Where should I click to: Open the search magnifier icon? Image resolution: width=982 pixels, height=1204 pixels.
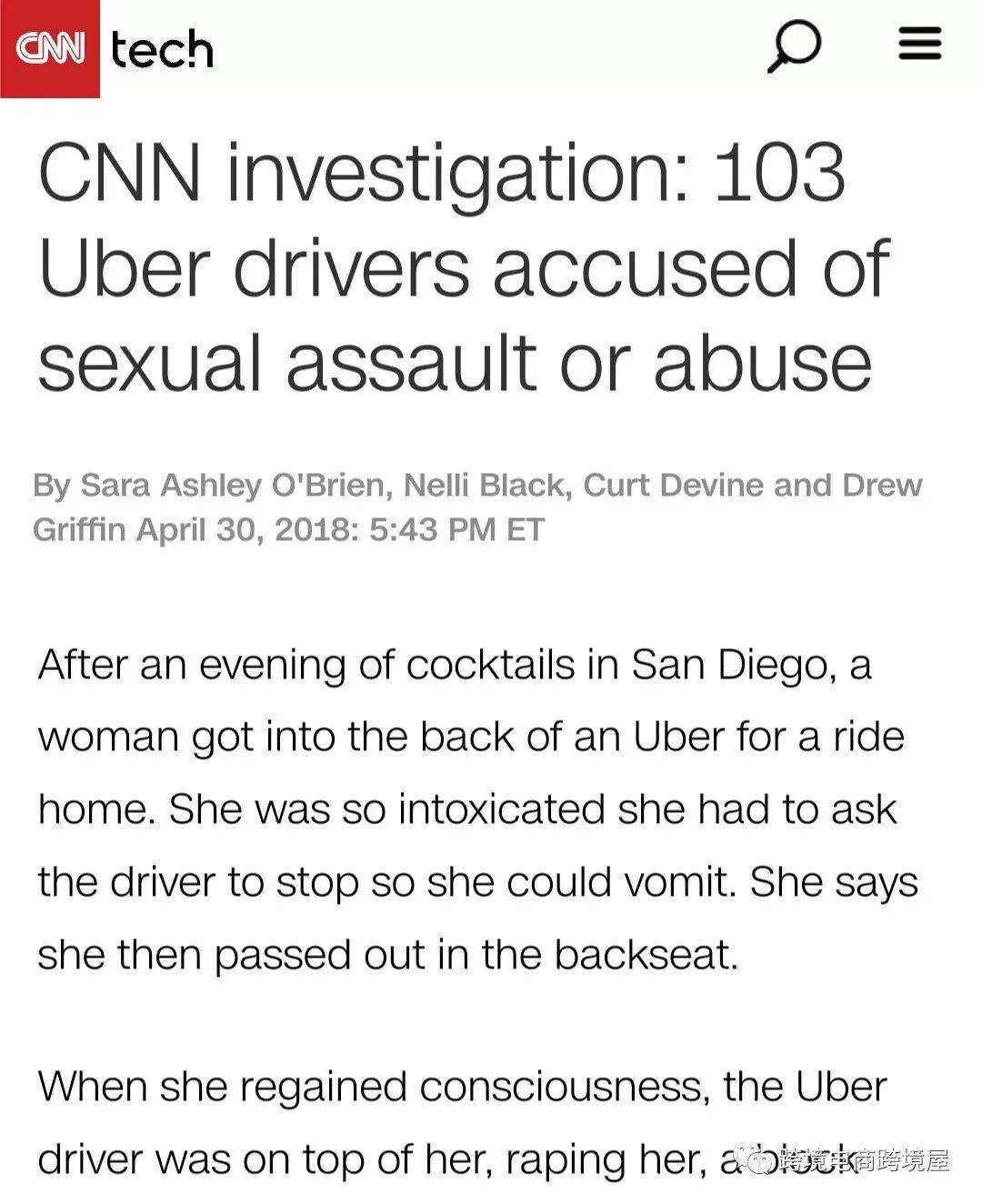[794, 46]
